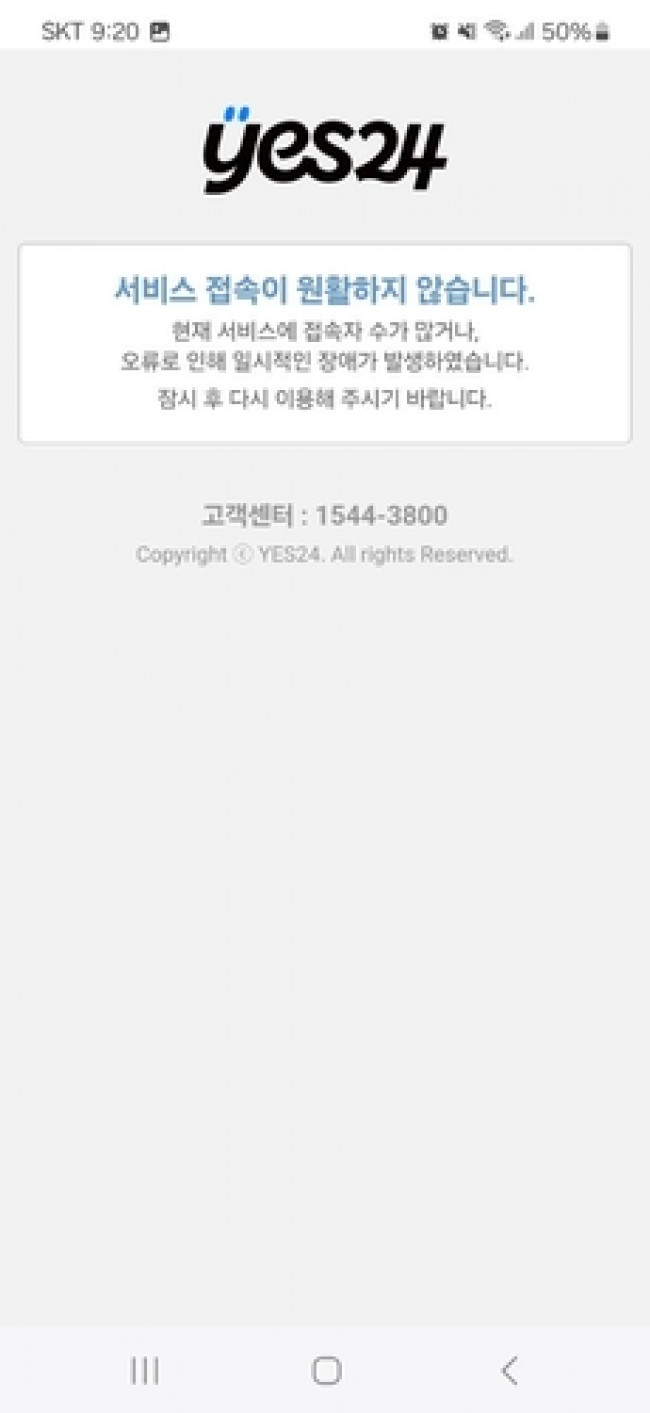Go back using the navigation bar arrow

coord(509,1369)
